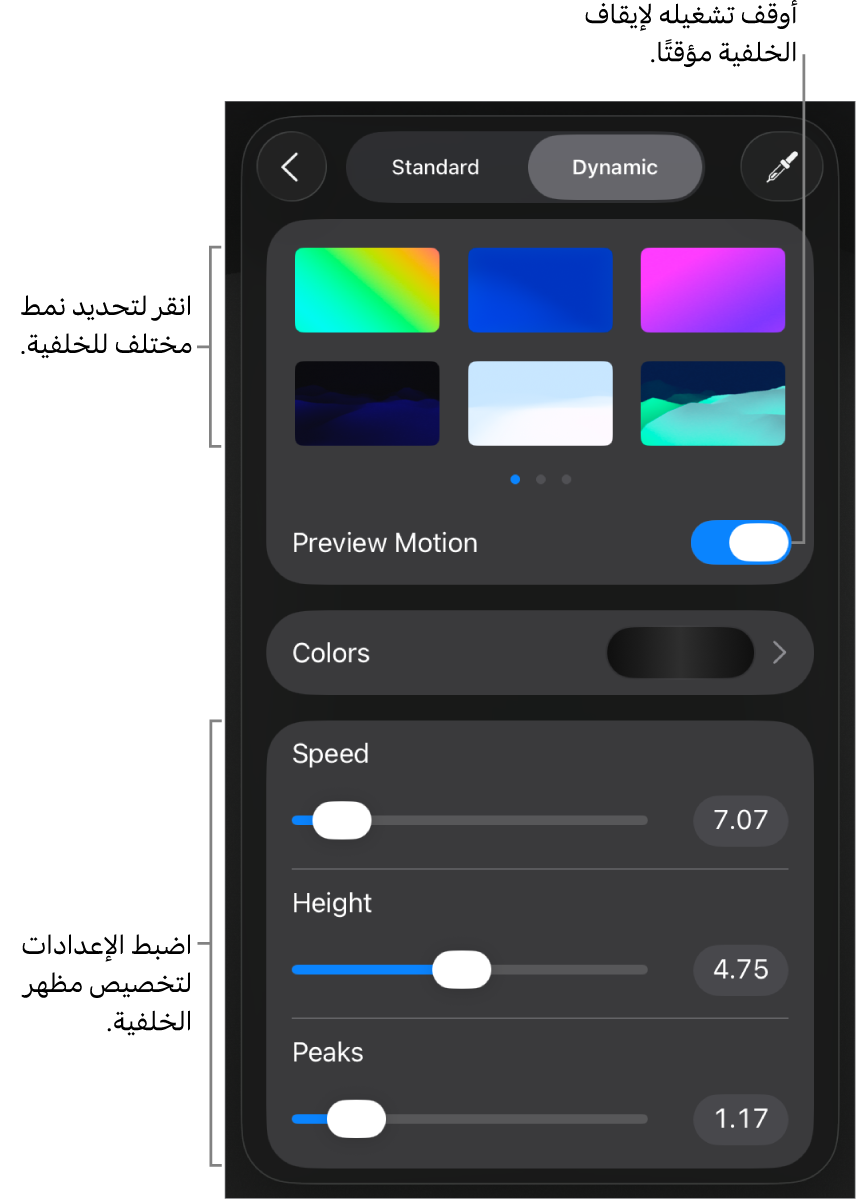Choose the green-yellow rainbow gradient preset
The image size is (857, 1200).
point(367,290)
